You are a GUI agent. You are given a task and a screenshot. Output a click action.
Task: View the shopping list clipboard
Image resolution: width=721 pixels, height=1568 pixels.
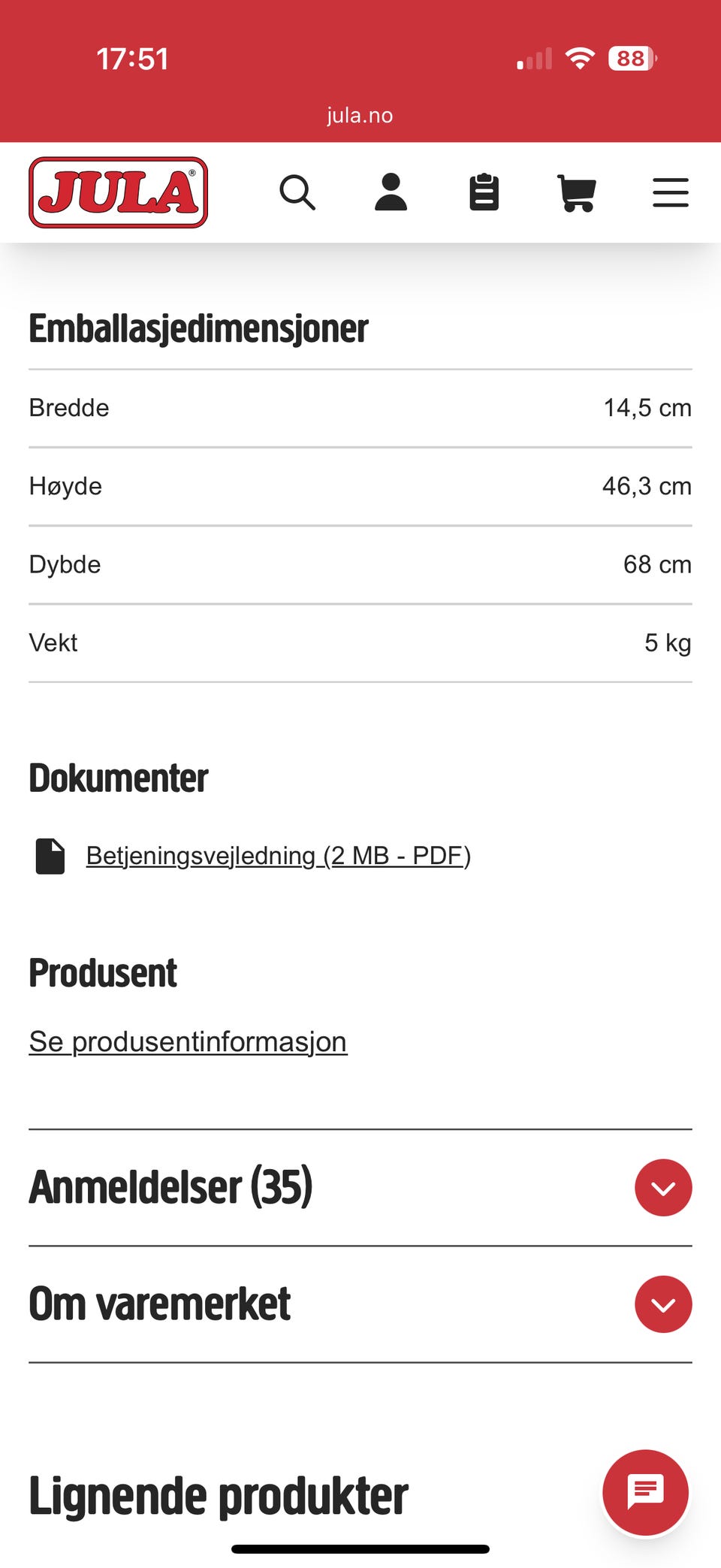pos(484,193)
